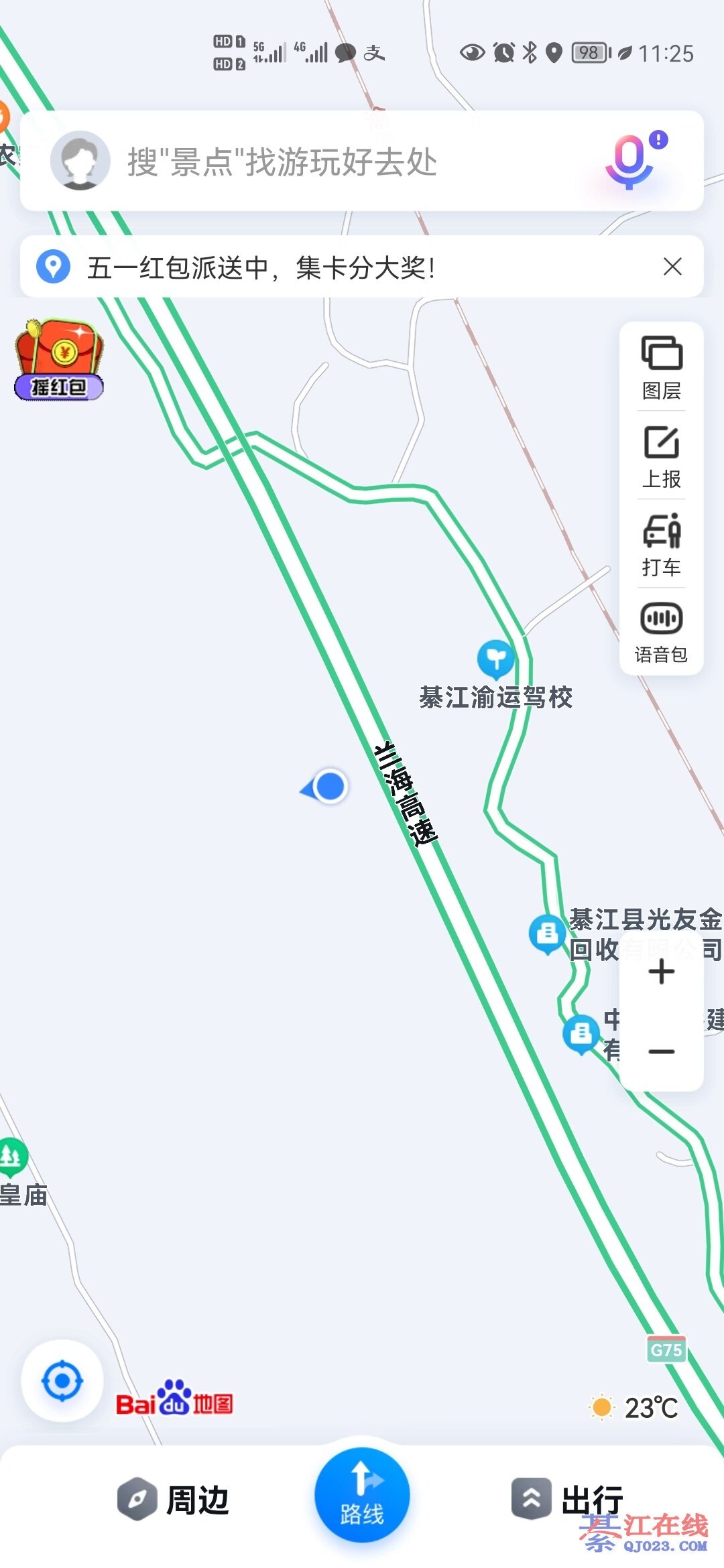Open 上报 to report an issue
Image resolution: width=724 pixels, height=1568 pixels.
click(x=661, y=456)
